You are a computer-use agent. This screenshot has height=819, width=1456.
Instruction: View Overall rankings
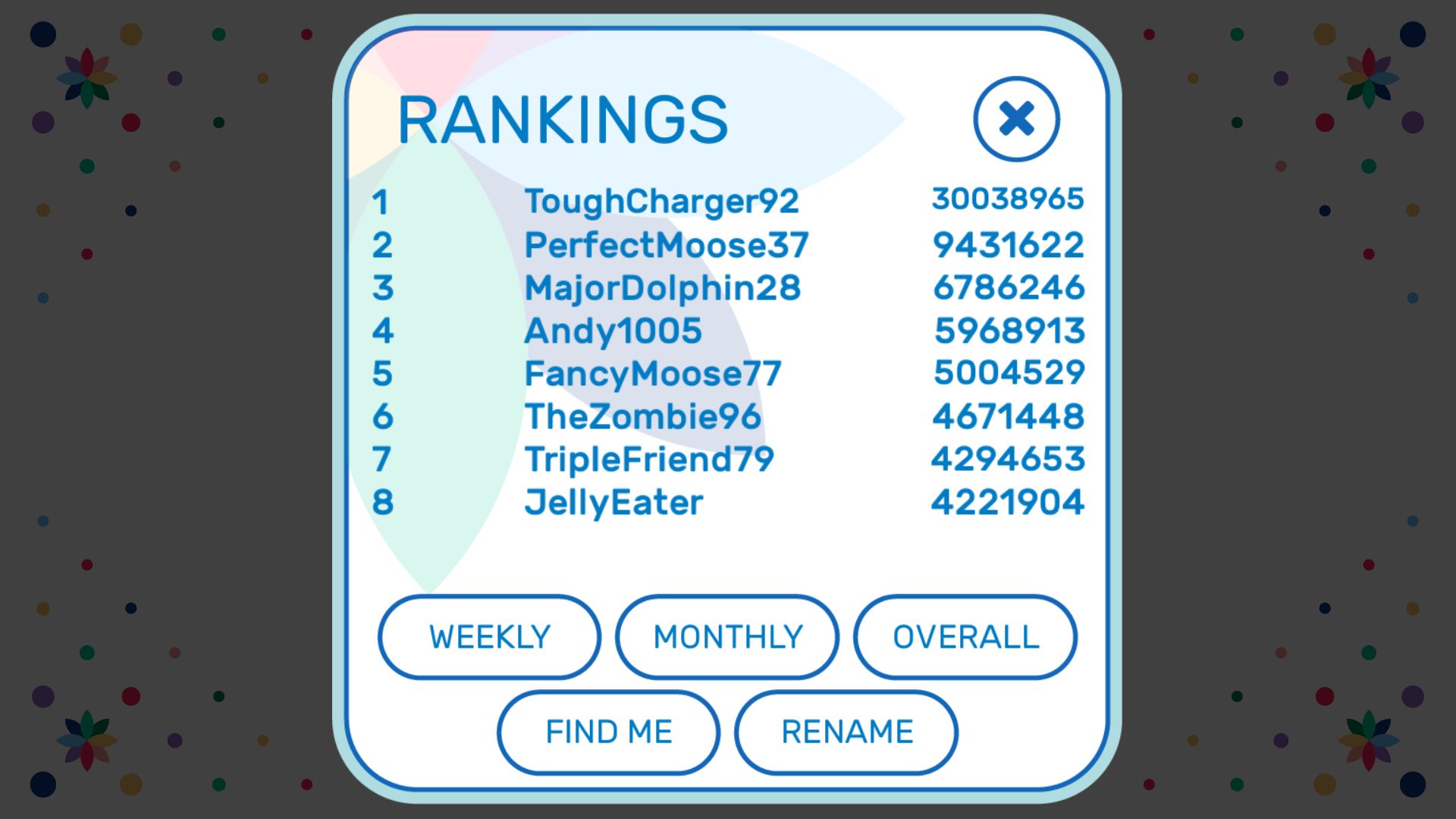pos(965,637)
